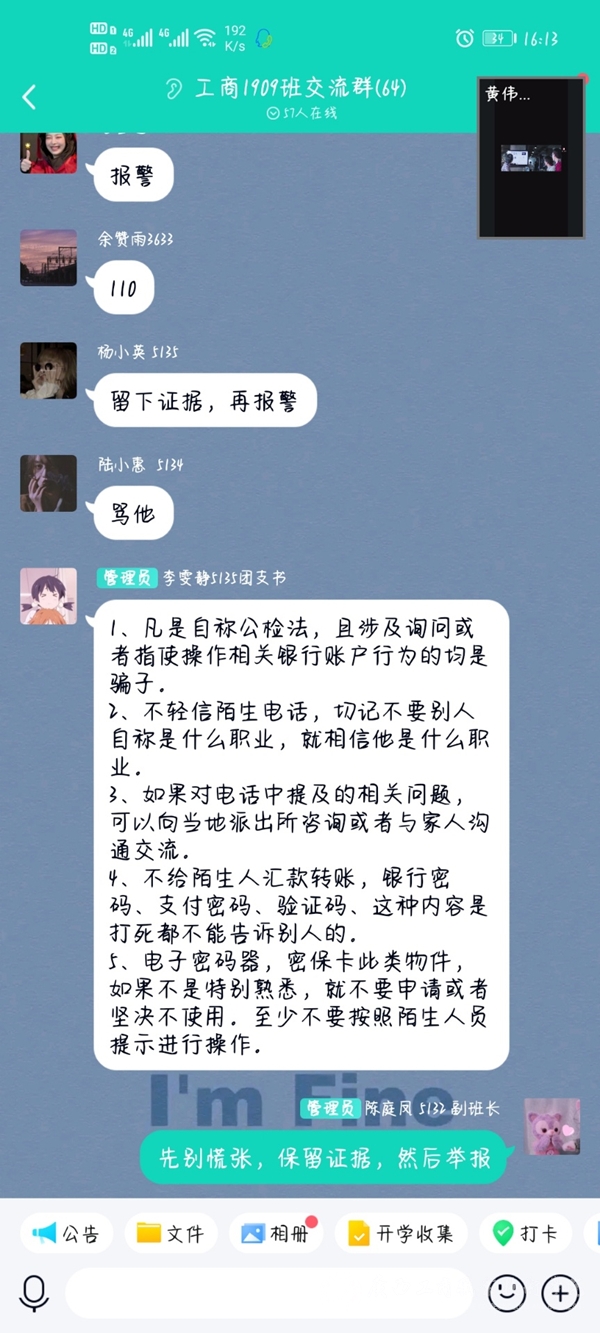The height and width of the screenshot is (1333, 600).
Task: Open 开学收集 form
Action: click(401, 1233)
